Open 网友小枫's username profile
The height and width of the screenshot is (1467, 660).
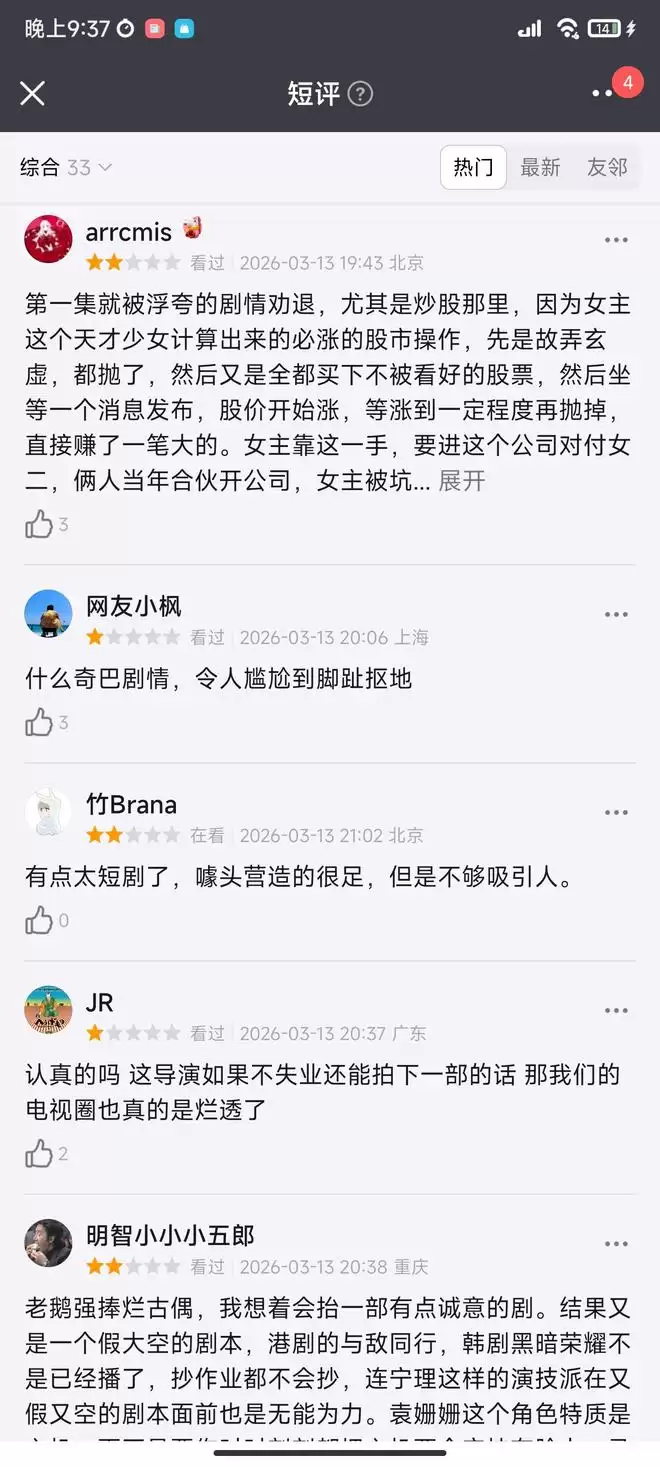pos(133,606)
